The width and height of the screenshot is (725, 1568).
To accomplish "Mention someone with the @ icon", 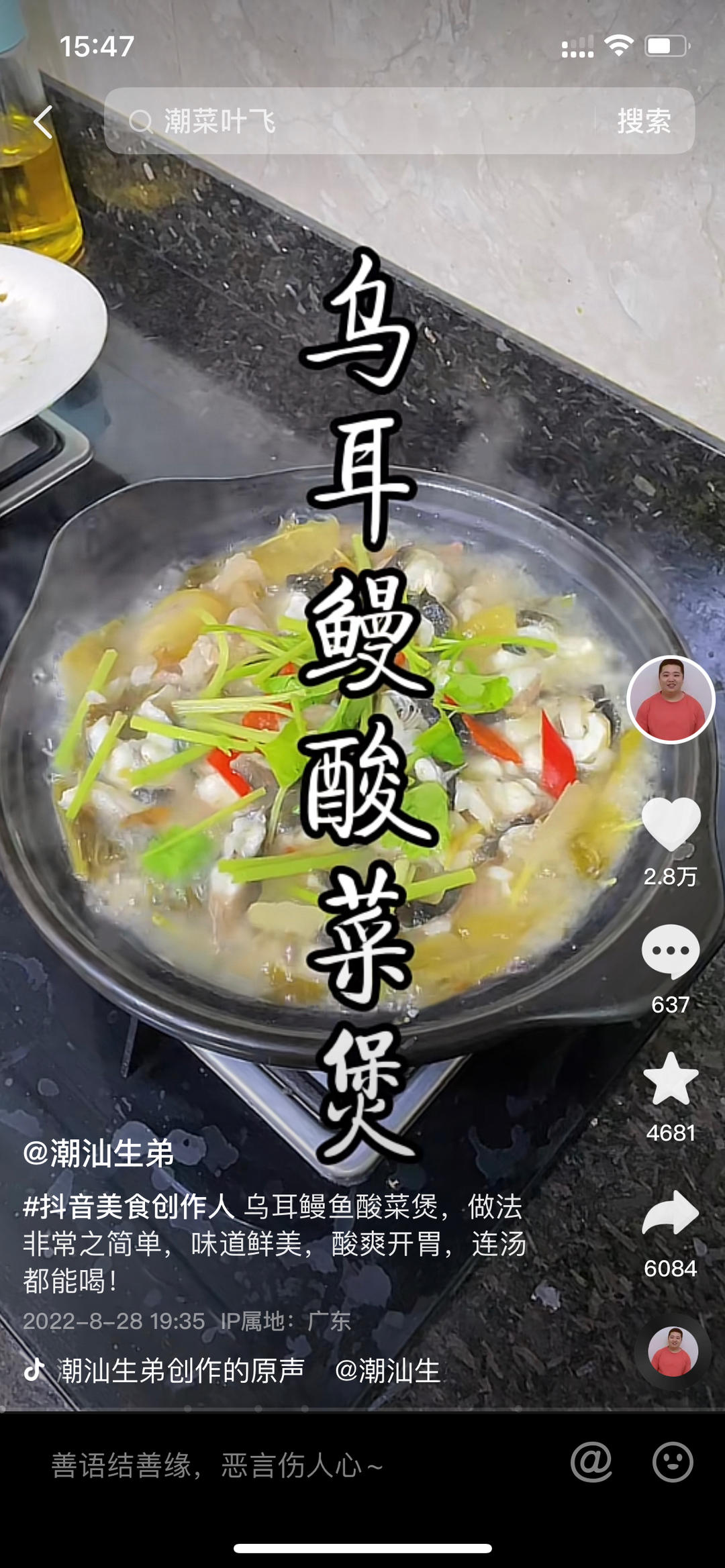I will [x=591, y=1463].
